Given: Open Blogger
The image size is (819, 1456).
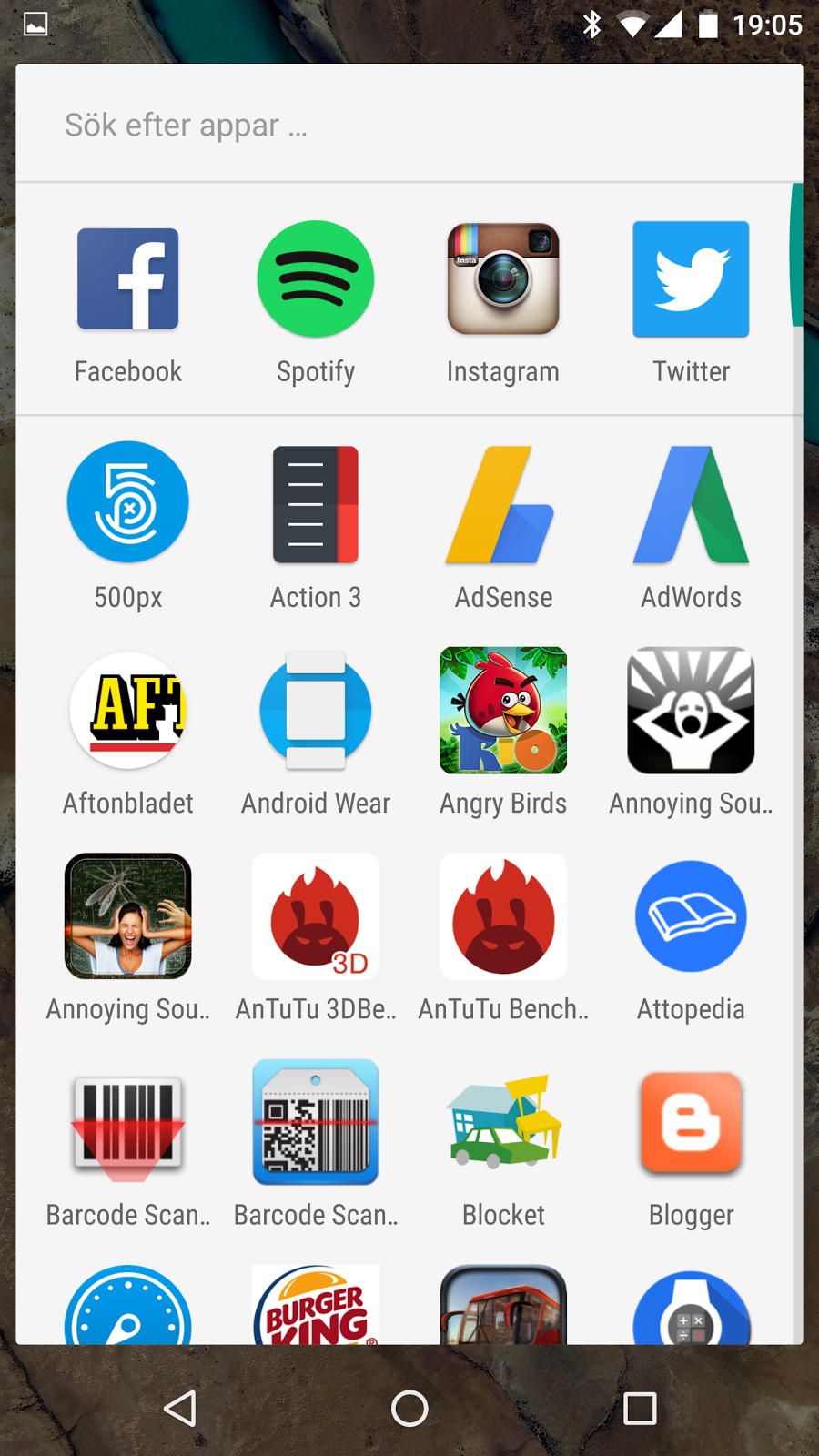Looking at the screenshot, I should coord(691,1123).
